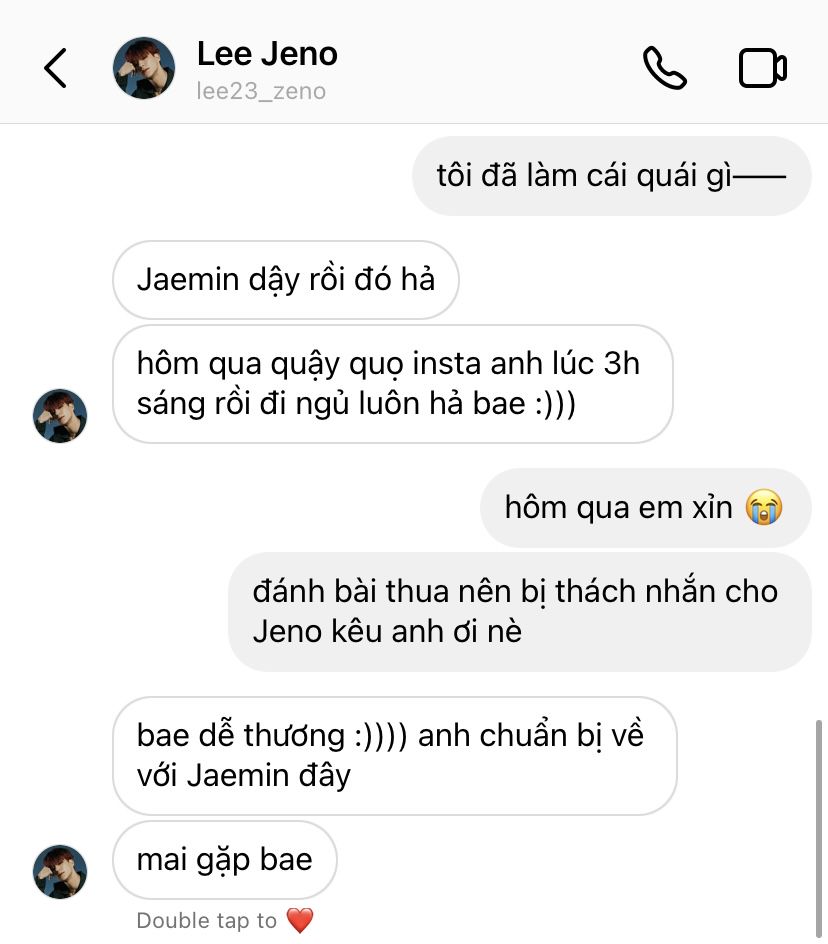
Task: Start a voice call with Lee Jeno
Action: pos(664,69)
